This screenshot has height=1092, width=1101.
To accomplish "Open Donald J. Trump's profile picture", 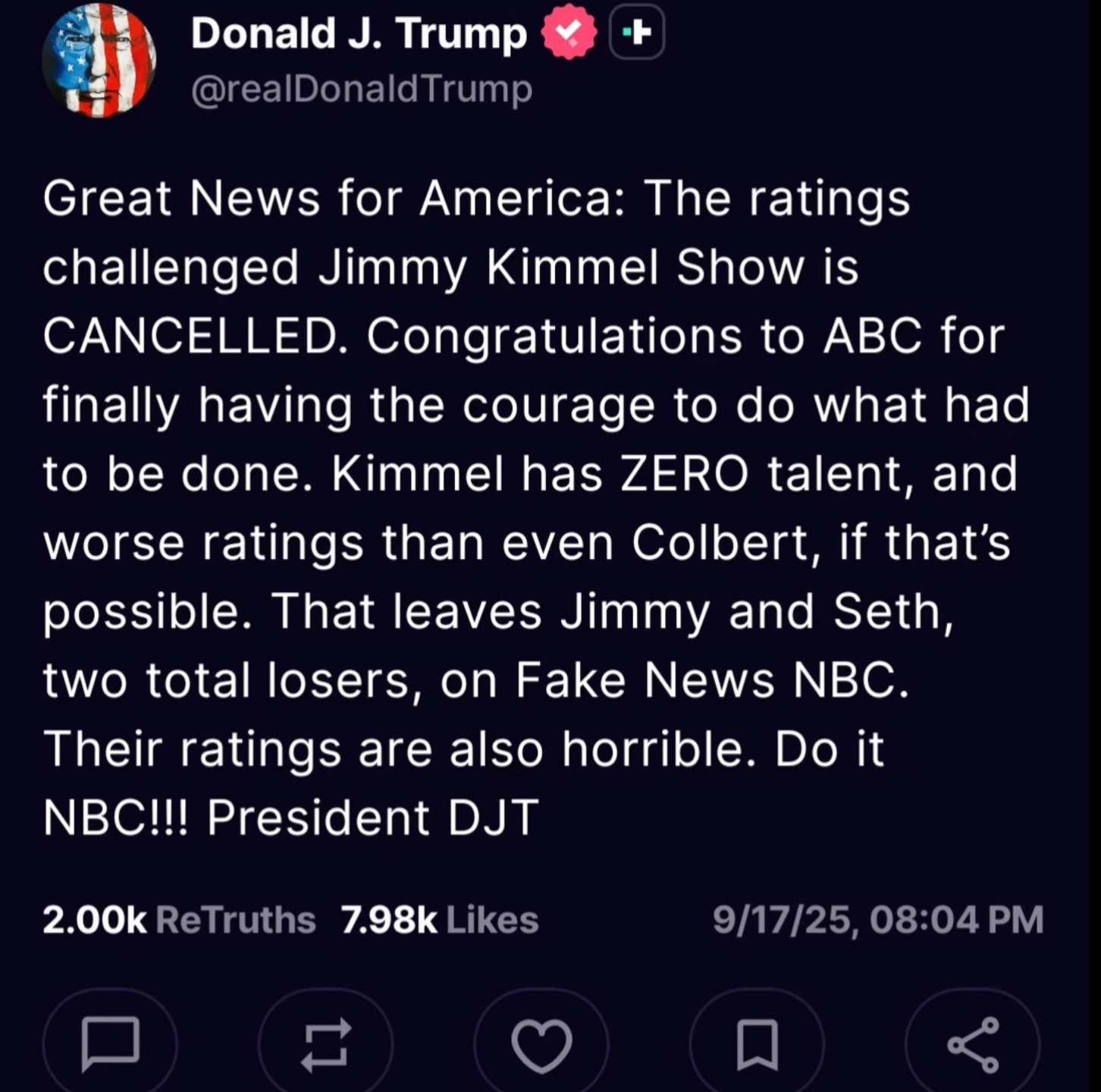I will coord(99,61).
